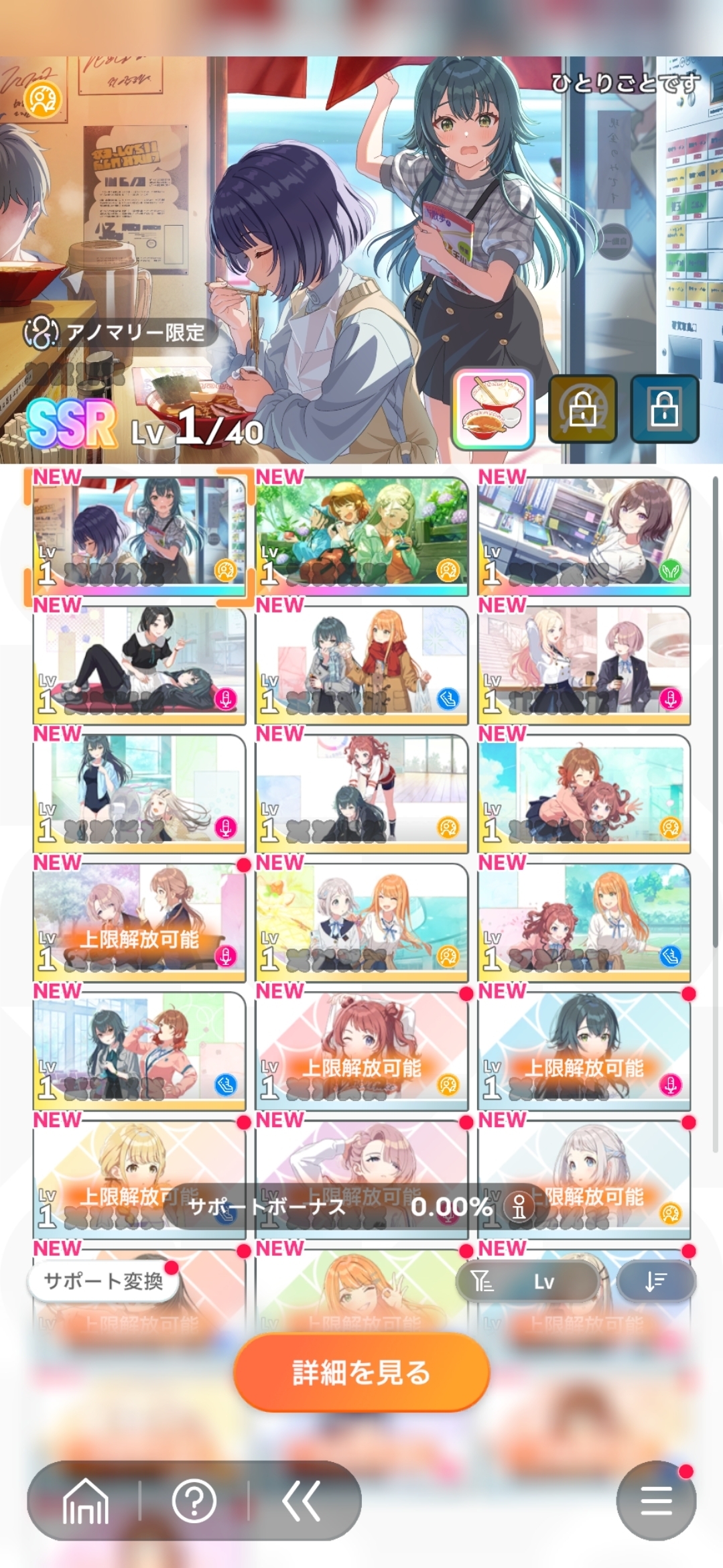Show サポートボーナス info icon
723x1568 pixels.
519,1207
